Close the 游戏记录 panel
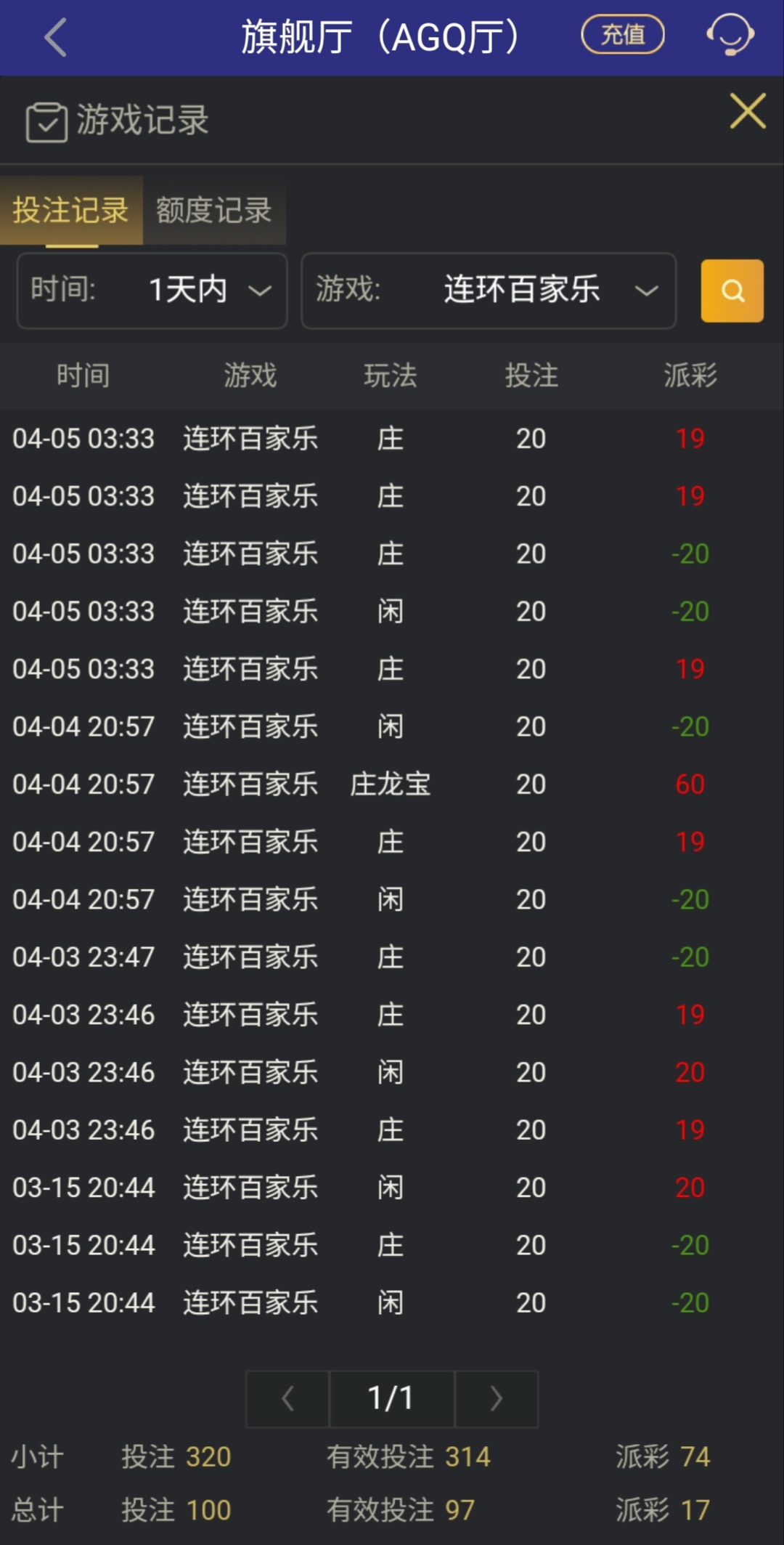The image size is (784, 1545). (x=748, y=111)
